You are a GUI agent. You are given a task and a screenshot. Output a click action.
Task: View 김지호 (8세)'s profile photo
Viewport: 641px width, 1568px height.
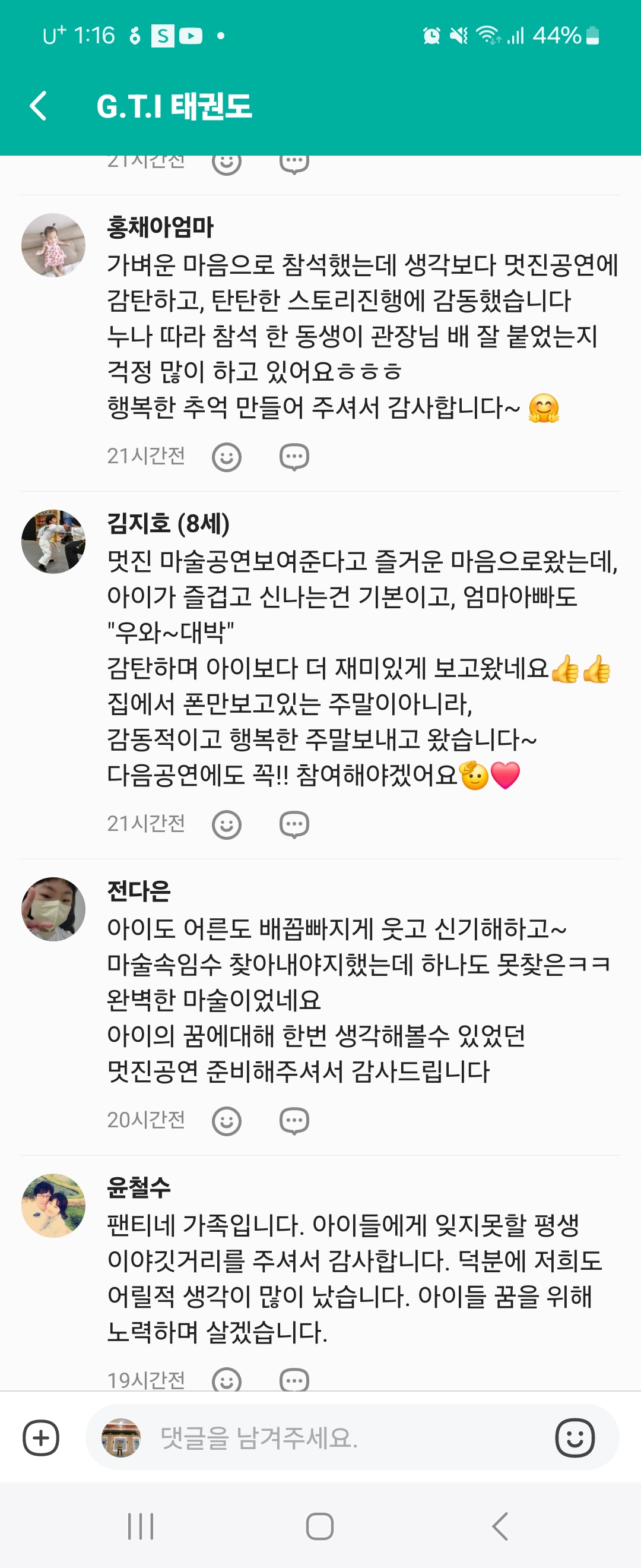coord(53,542)
